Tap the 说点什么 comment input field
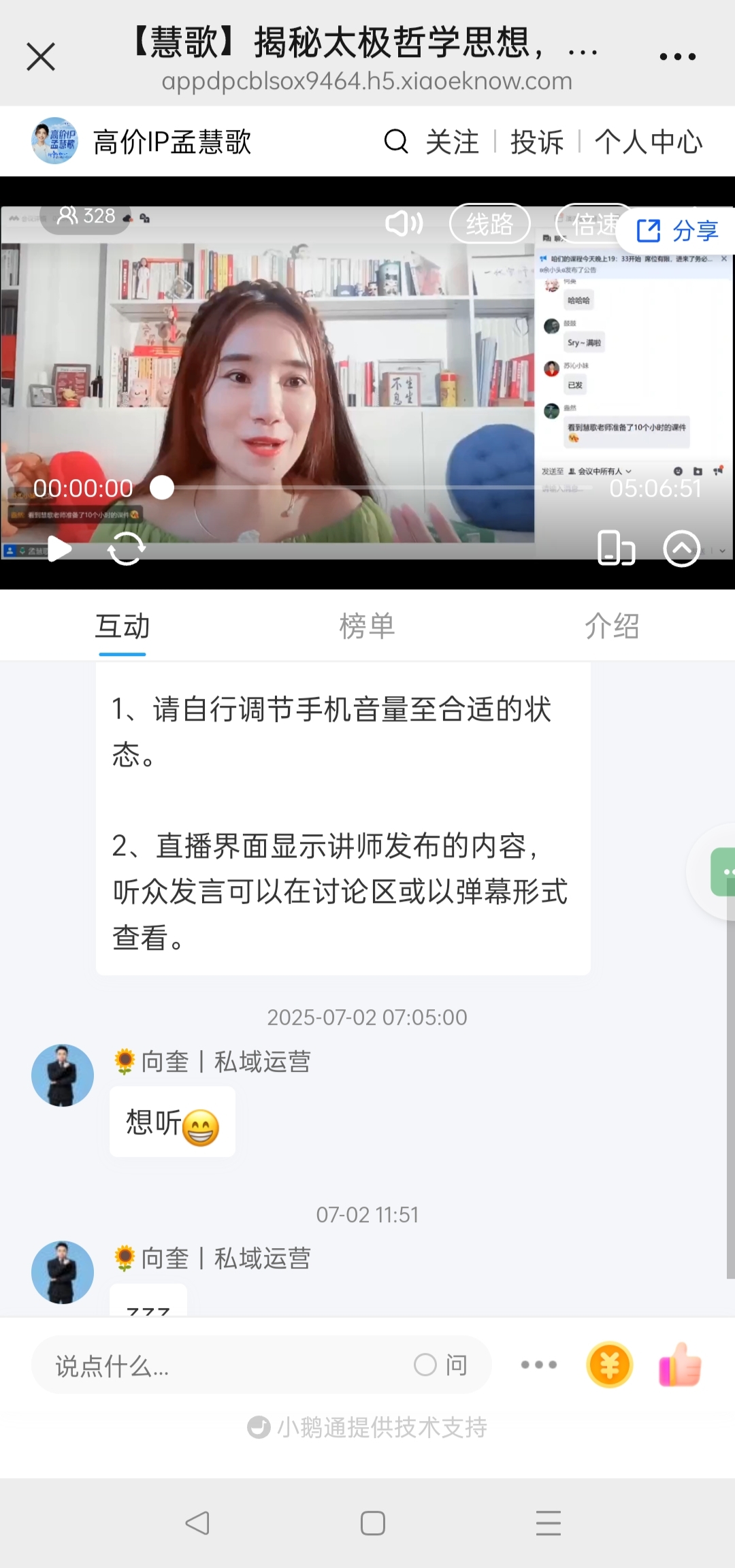Viewport: 735px width, 1568px height. pyautogui.click(x=218, y=1365)
